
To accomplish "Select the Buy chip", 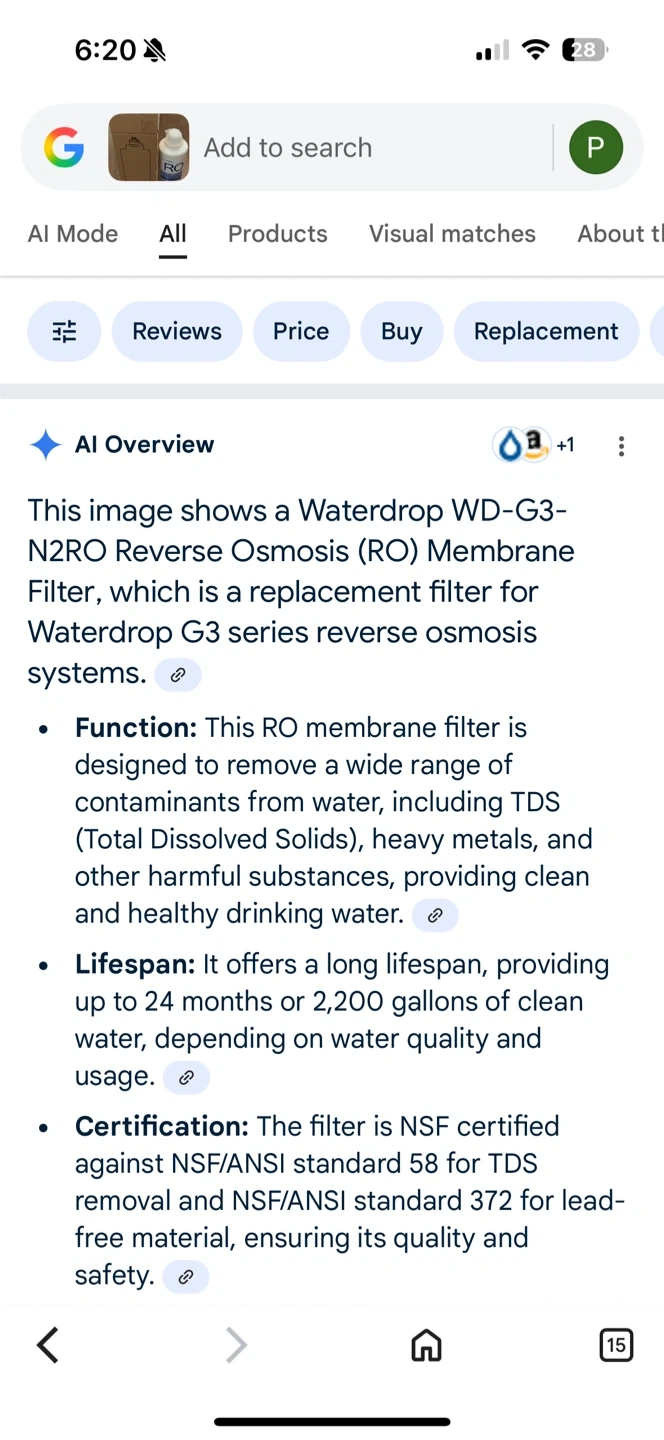I will click(x=402, y=331).
